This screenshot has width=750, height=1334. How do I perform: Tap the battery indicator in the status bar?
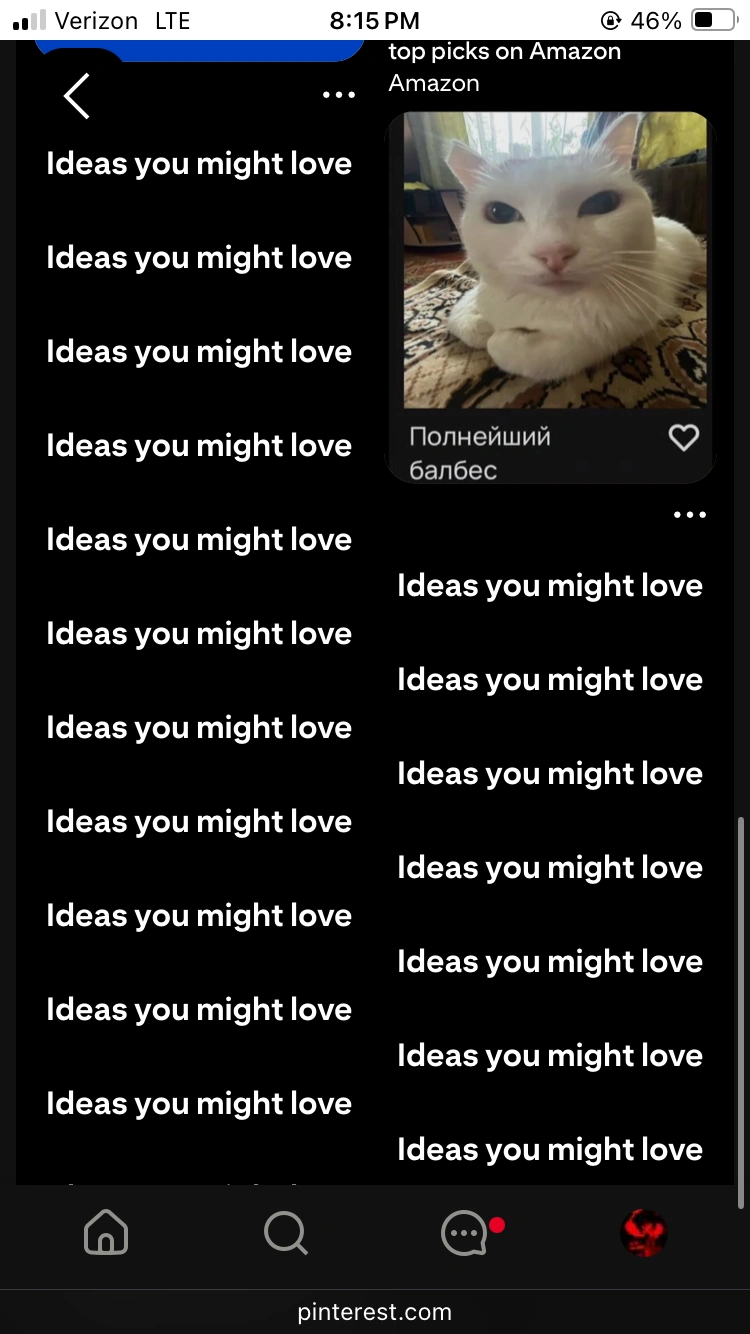coord(713,19)
